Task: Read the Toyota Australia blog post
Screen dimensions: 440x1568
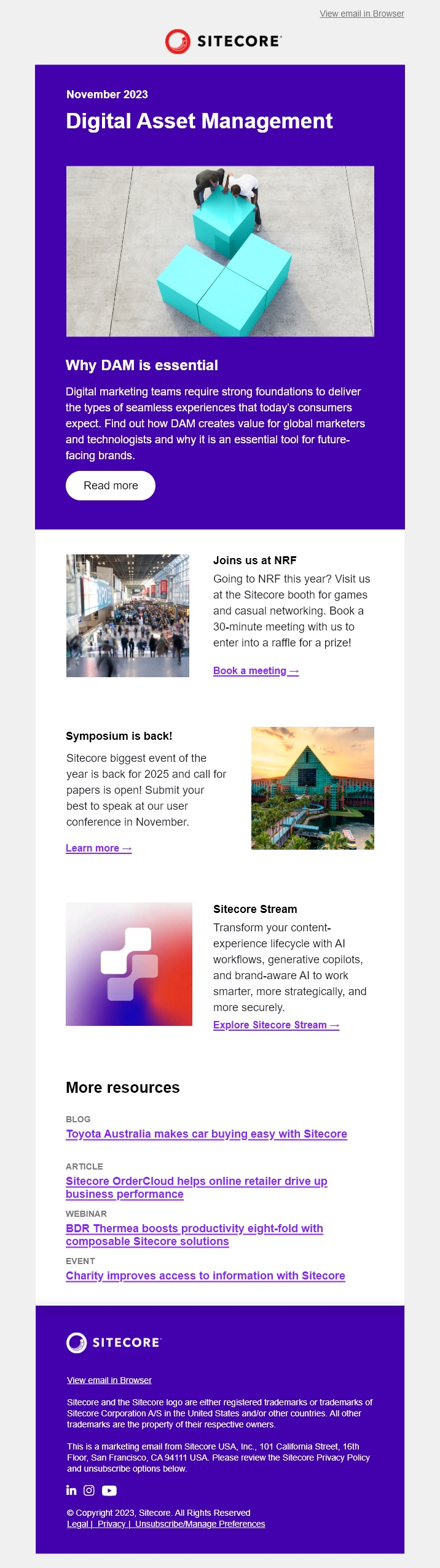Action: click(x=206, y=1134)
